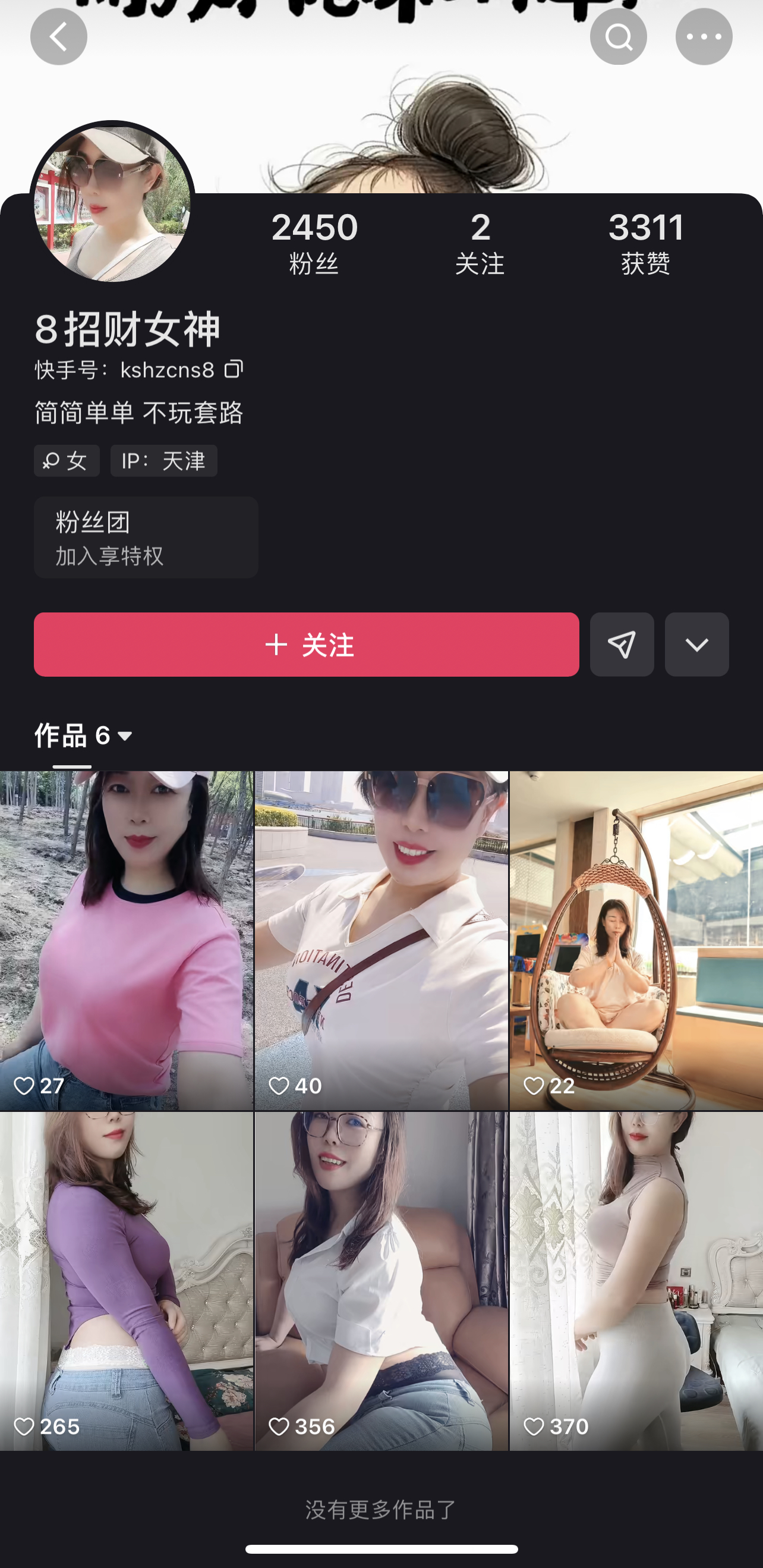Open the video with 265 likes

[x=127, y=1281]
